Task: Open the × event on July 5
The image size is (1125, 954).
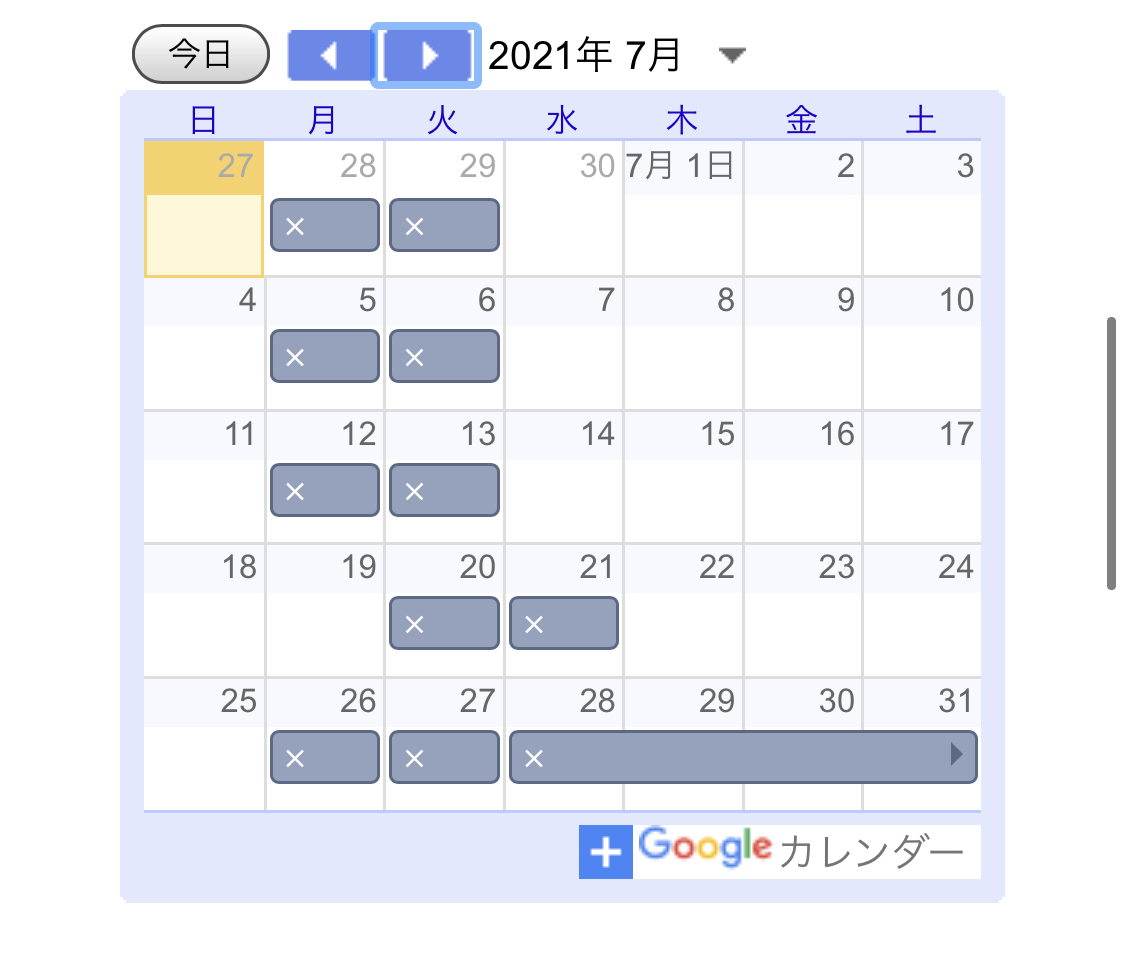Action: pyautogui.click(x=325, y=356)
